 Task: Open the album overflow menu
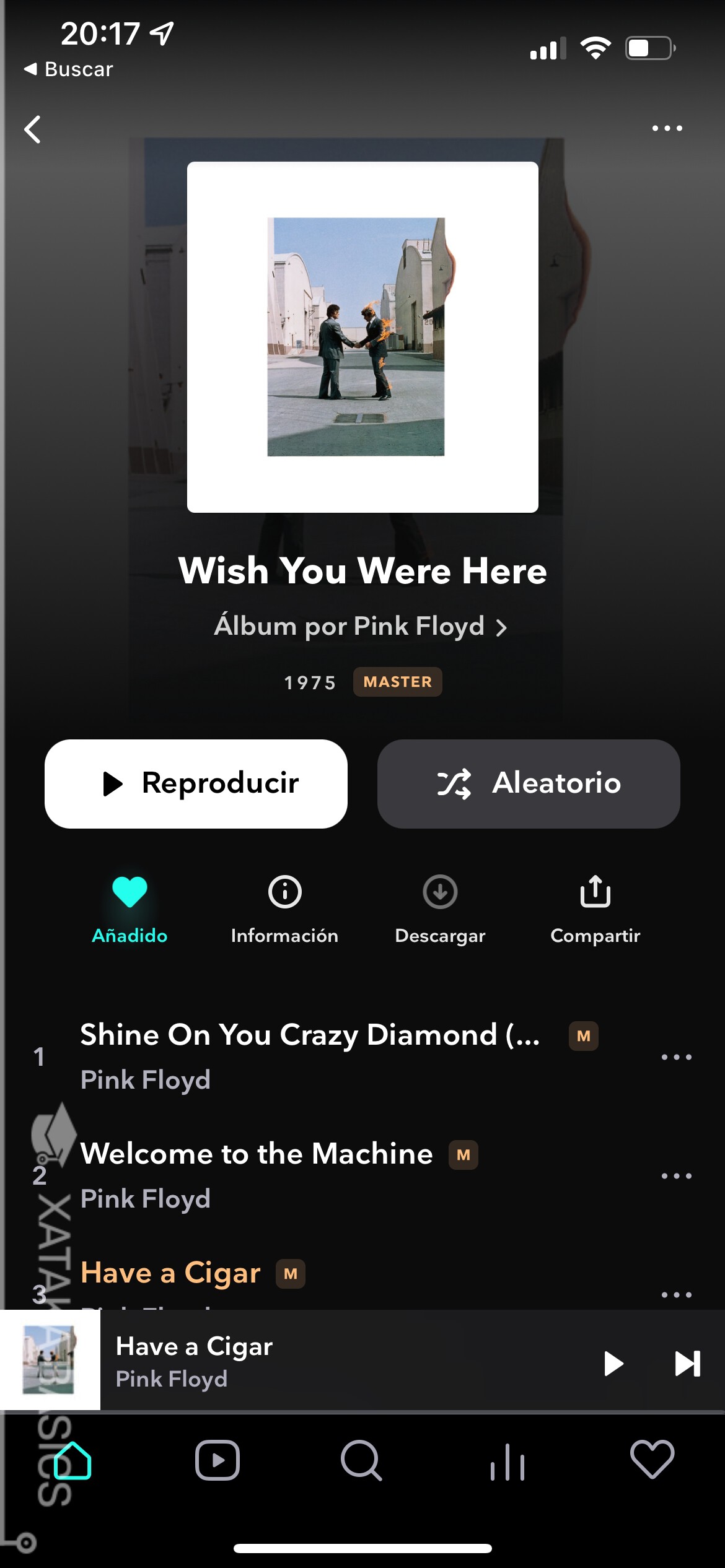point(667,128)
